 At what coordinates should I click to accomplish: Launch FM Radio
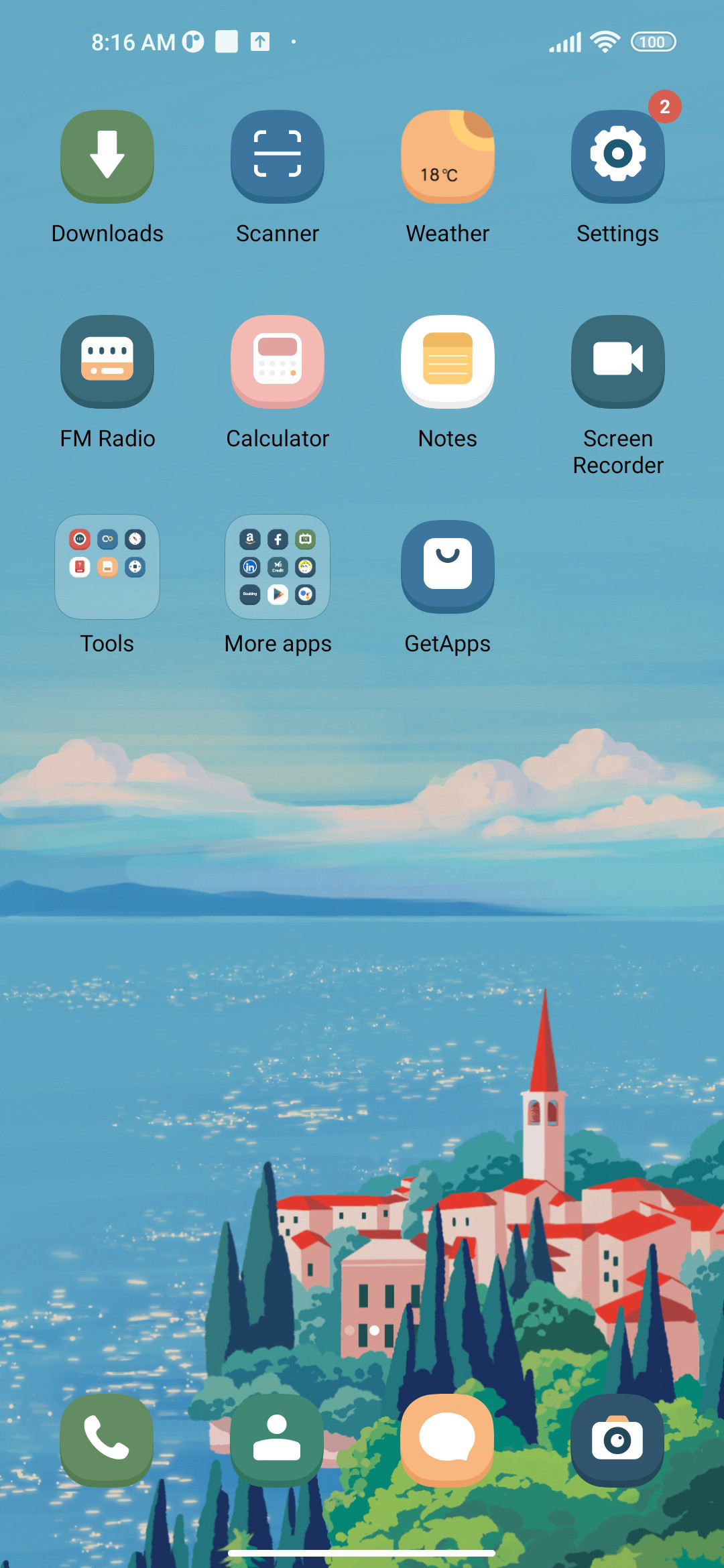click(x=107, y=361)
